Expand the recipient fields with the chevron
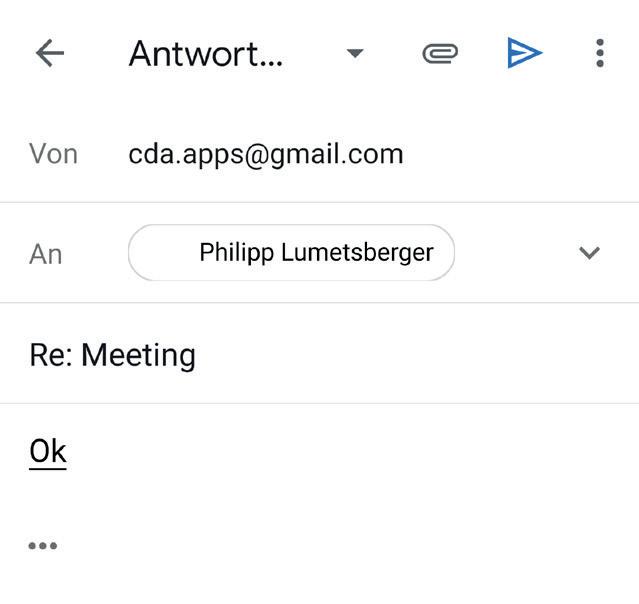 (x=589, y=253)
